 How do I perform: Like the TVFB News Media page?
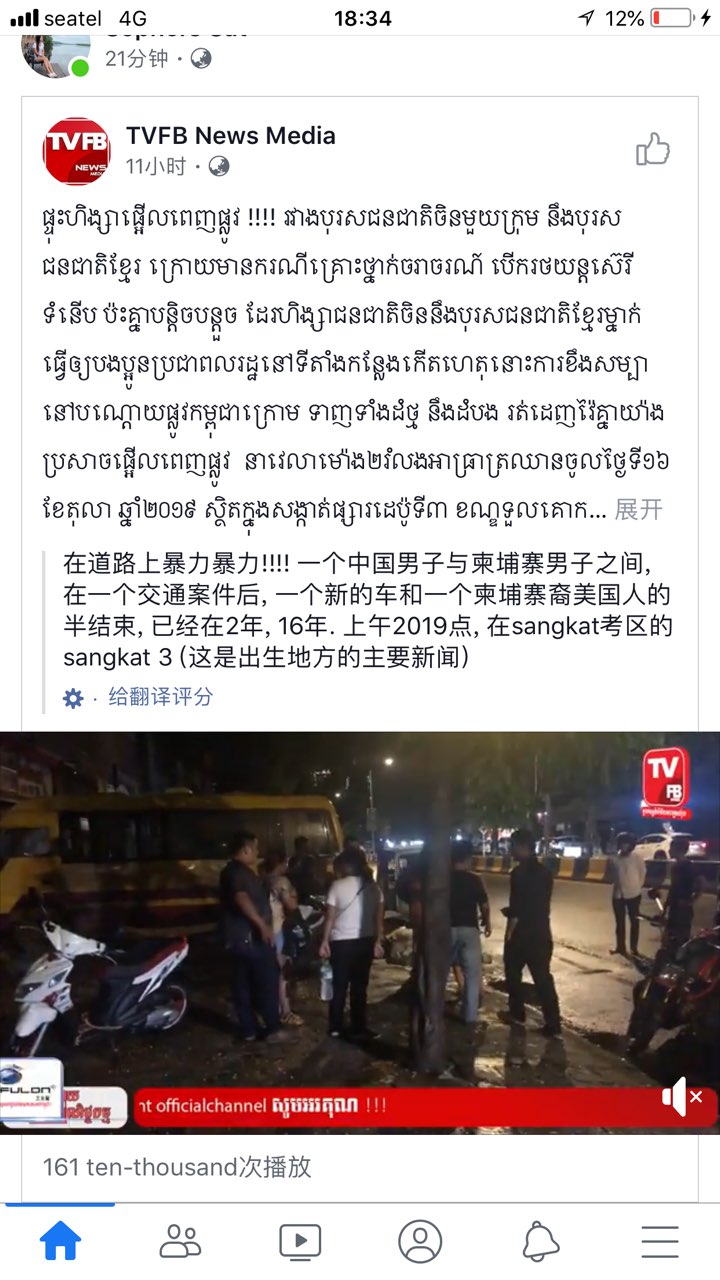click(653, 150)
